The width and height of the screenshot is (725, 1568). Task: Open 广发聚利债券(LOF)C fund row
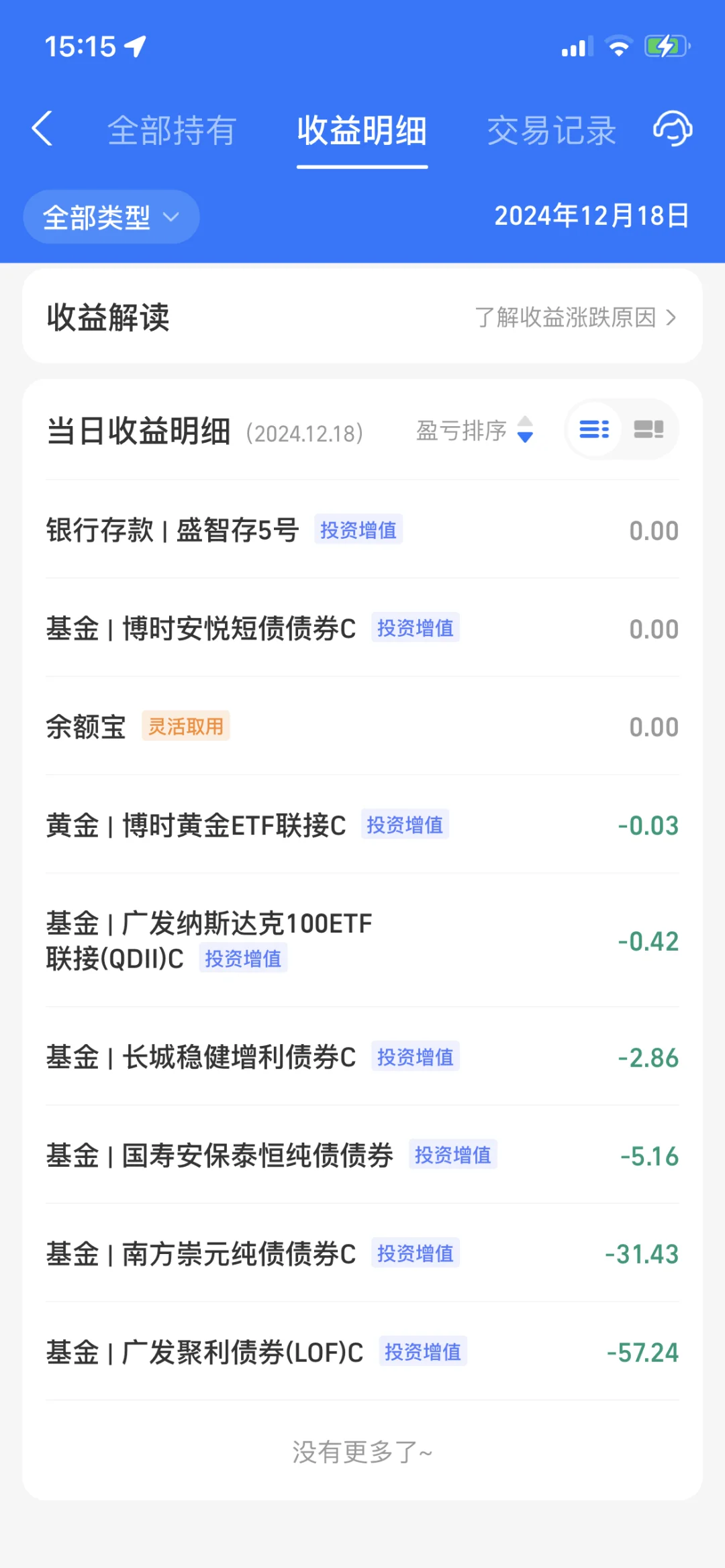click(362, 1351)
